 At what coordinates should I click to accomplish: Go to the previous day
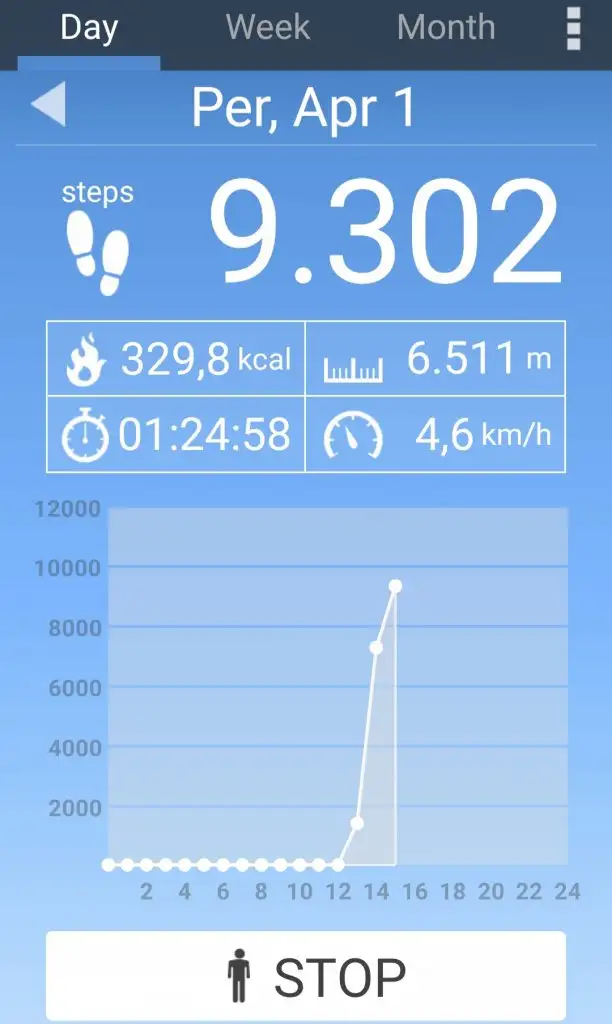48,106
